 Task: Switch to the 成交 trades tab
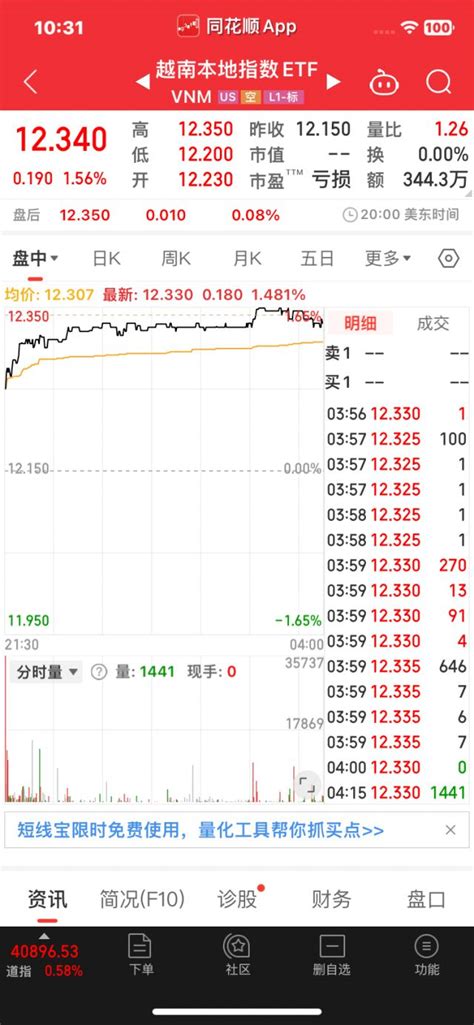(x=433, y=323)
